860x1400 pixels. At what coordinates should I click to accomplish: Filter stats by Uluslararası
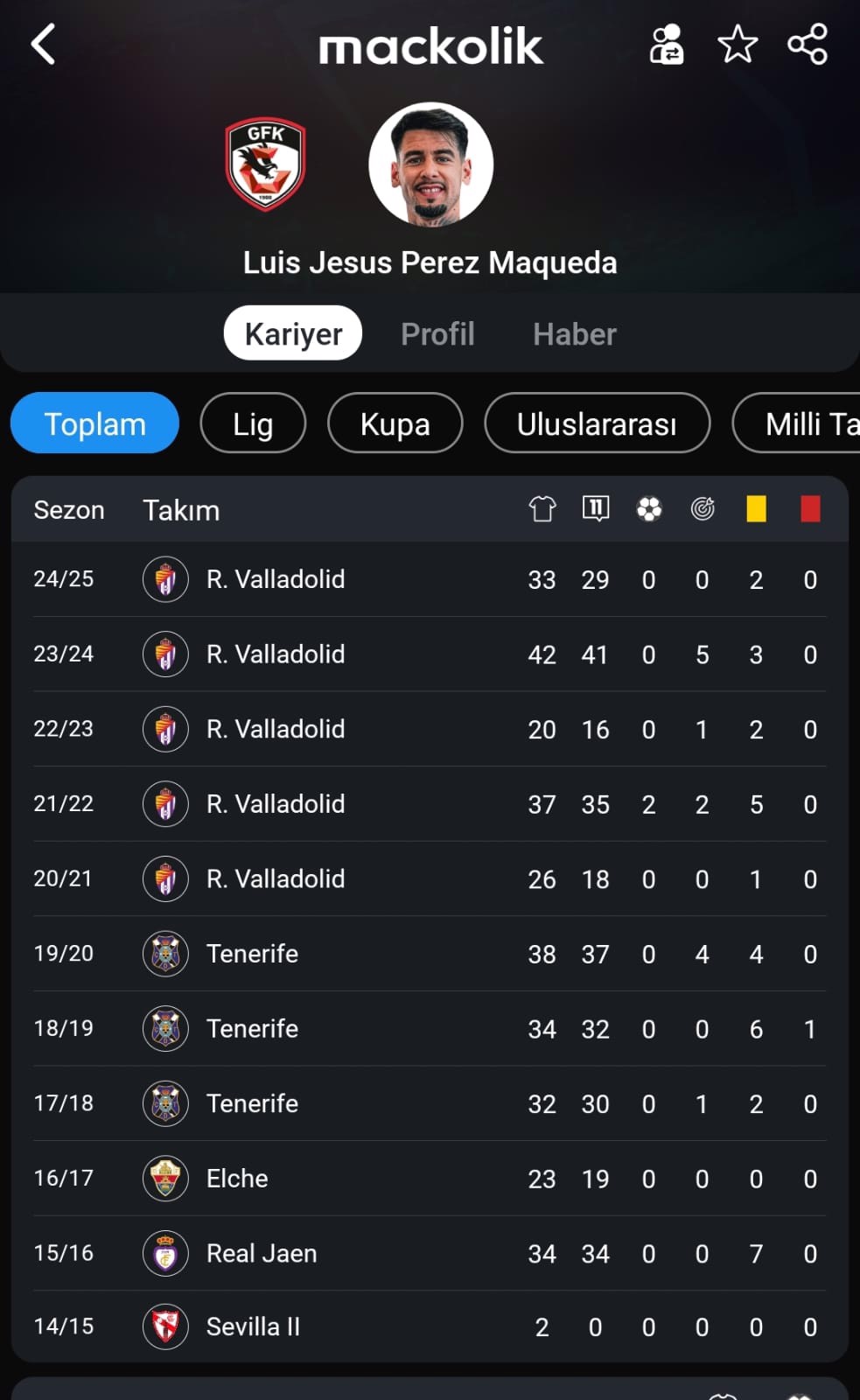tap(597, 423)
